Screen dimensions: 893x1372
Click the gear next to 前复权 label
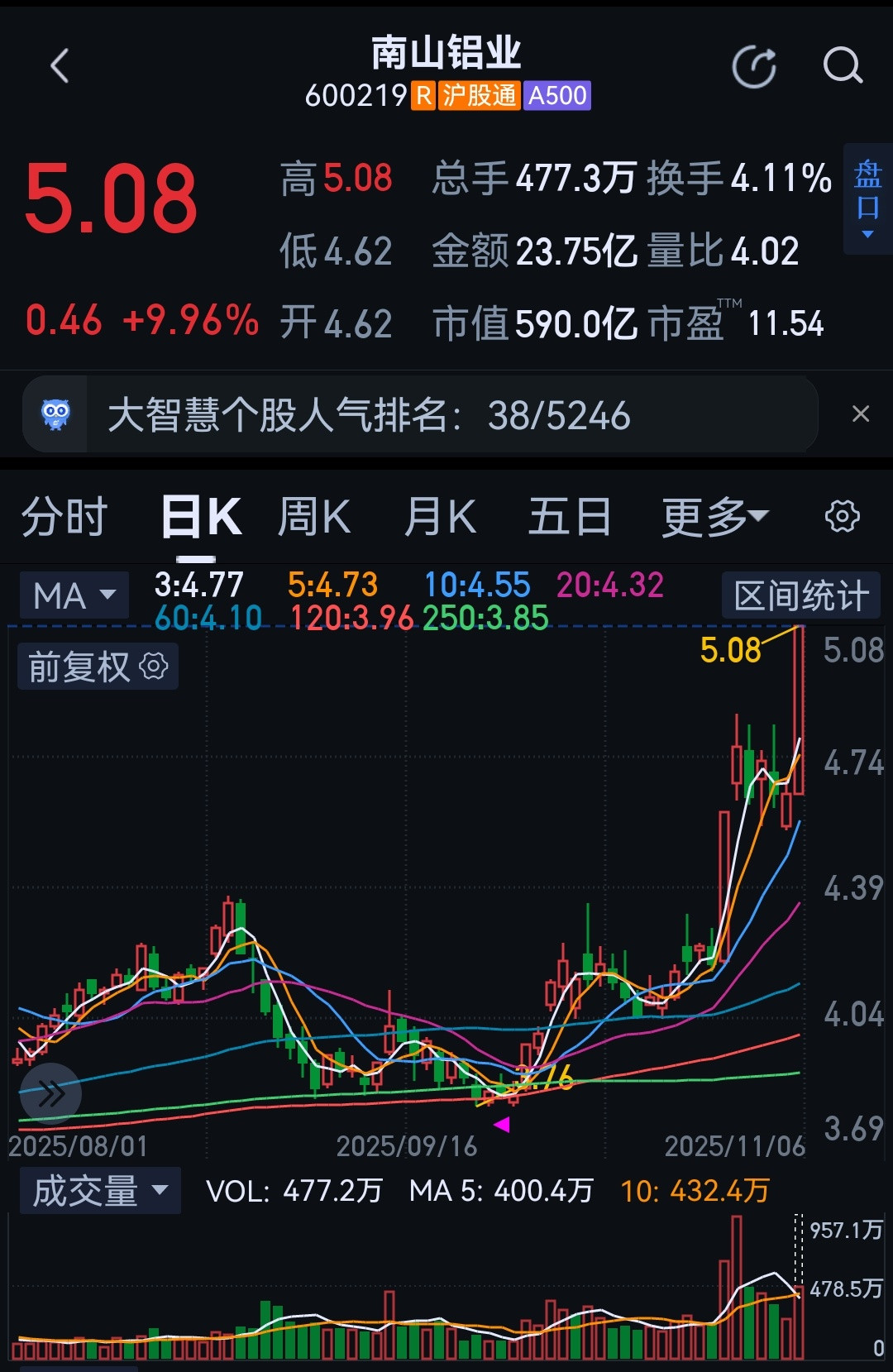click(x=153, y=667)
